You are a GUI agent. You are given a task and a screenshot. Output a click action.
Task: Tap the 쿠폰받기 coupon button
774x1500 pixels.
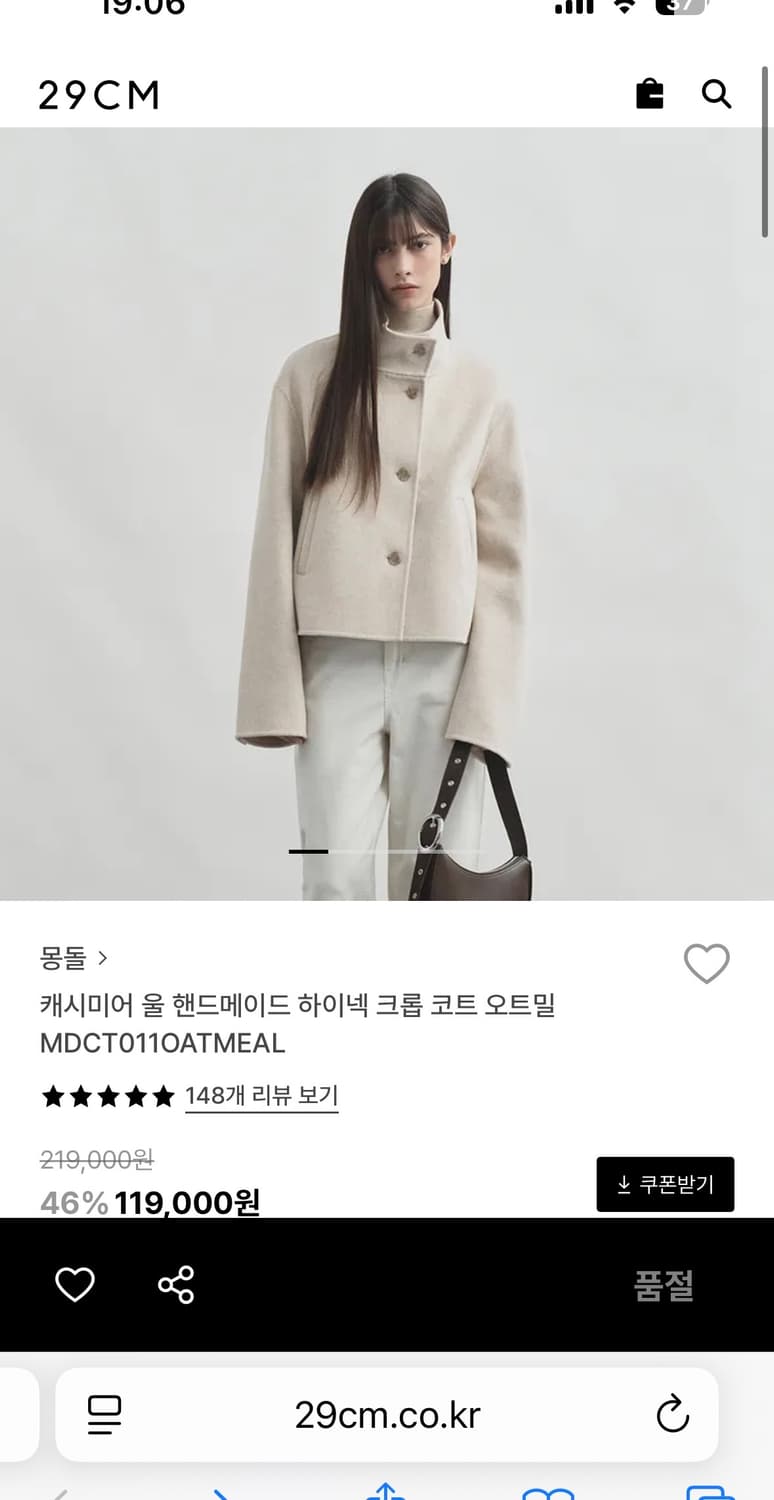click(x=665, y=1183)
